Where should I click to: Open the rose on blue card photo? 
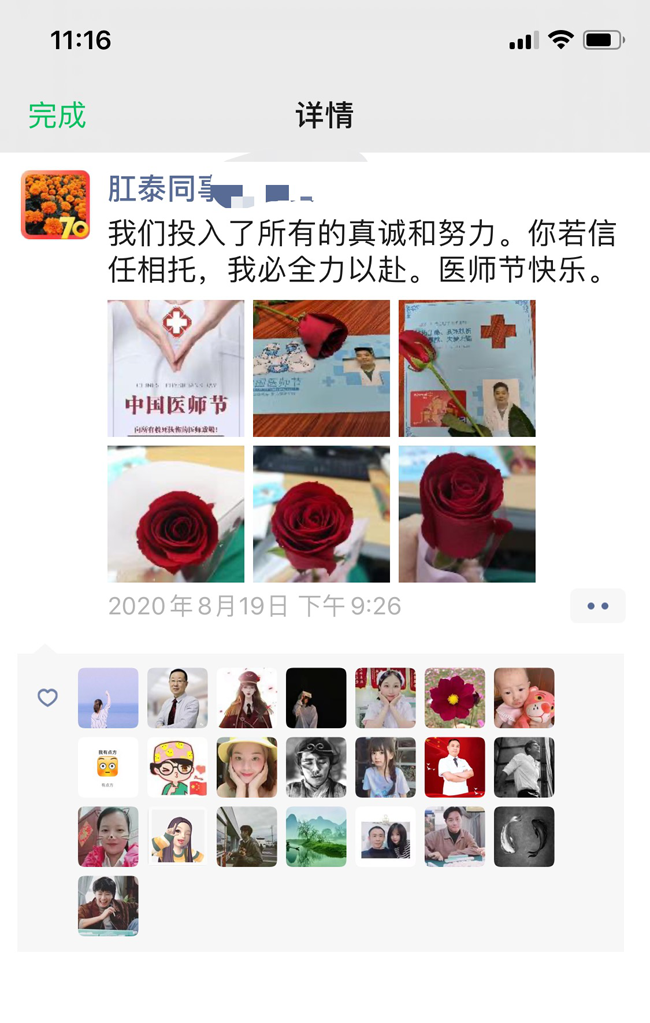tap(321, 368)
